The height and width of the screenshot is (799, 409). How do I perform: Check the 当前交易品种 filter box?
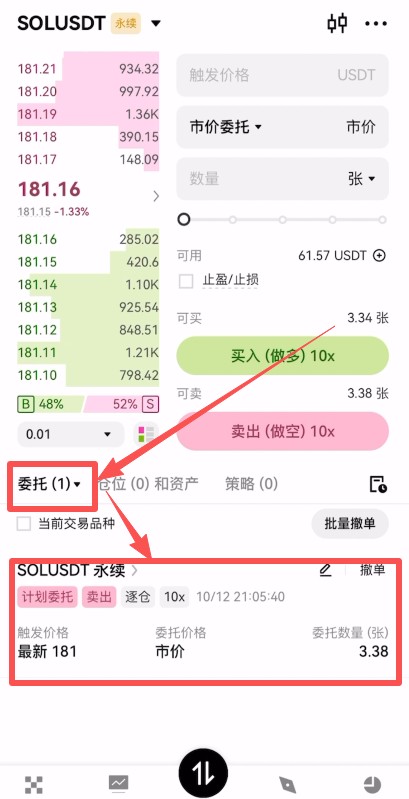[x=24, y=523]
